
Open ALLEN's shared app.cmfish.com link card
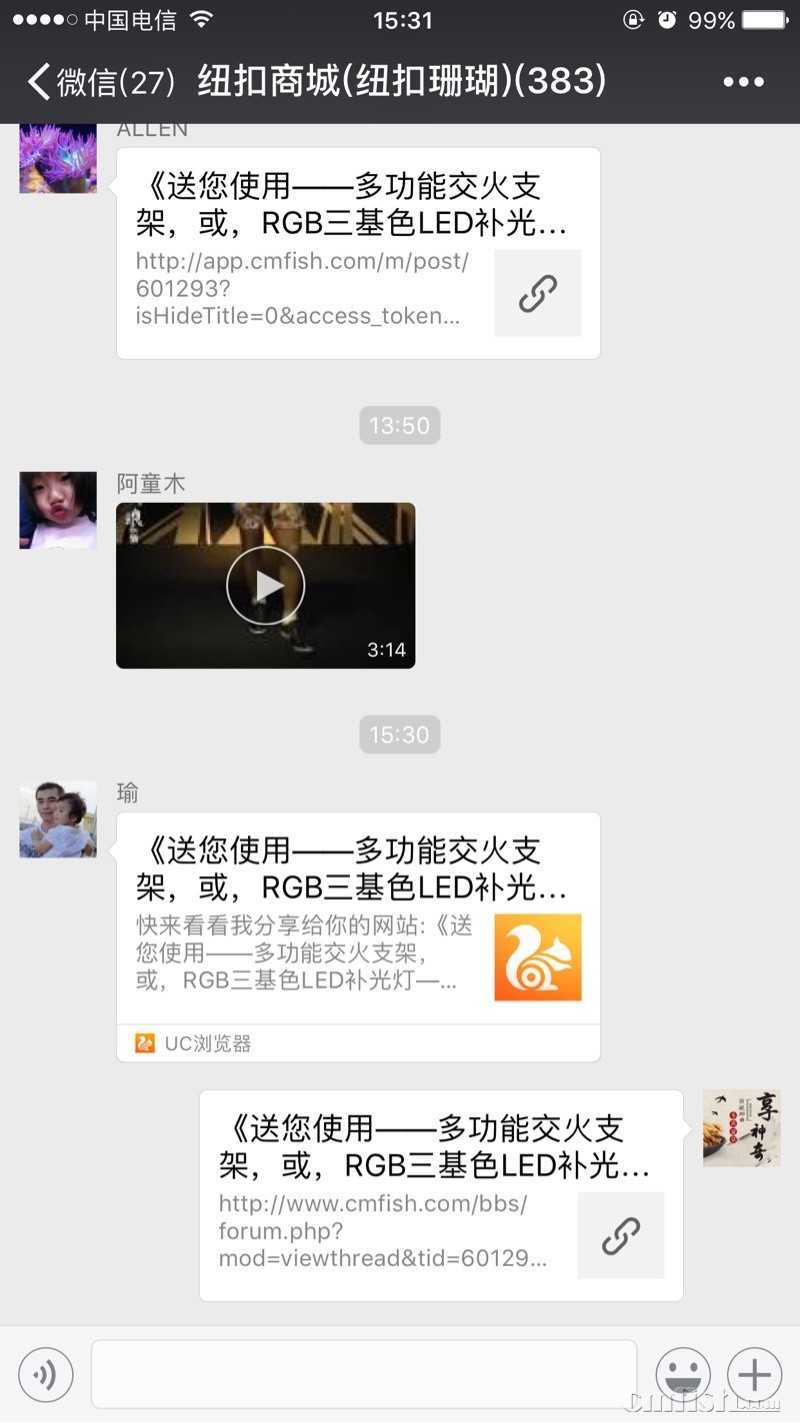pyautogui.click(x=358, y=253)
